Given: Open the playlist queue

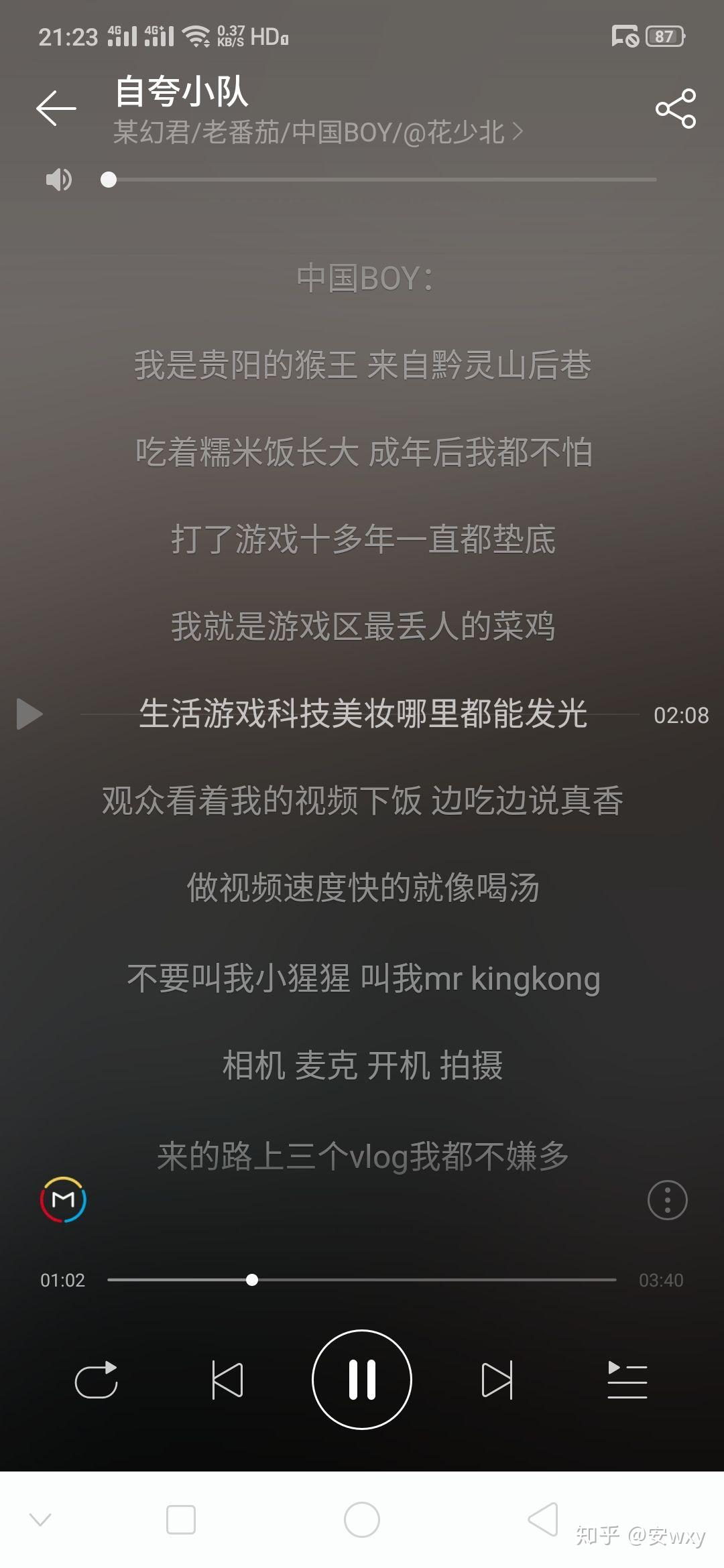Looking at the screenshot, I should 627,1380.
